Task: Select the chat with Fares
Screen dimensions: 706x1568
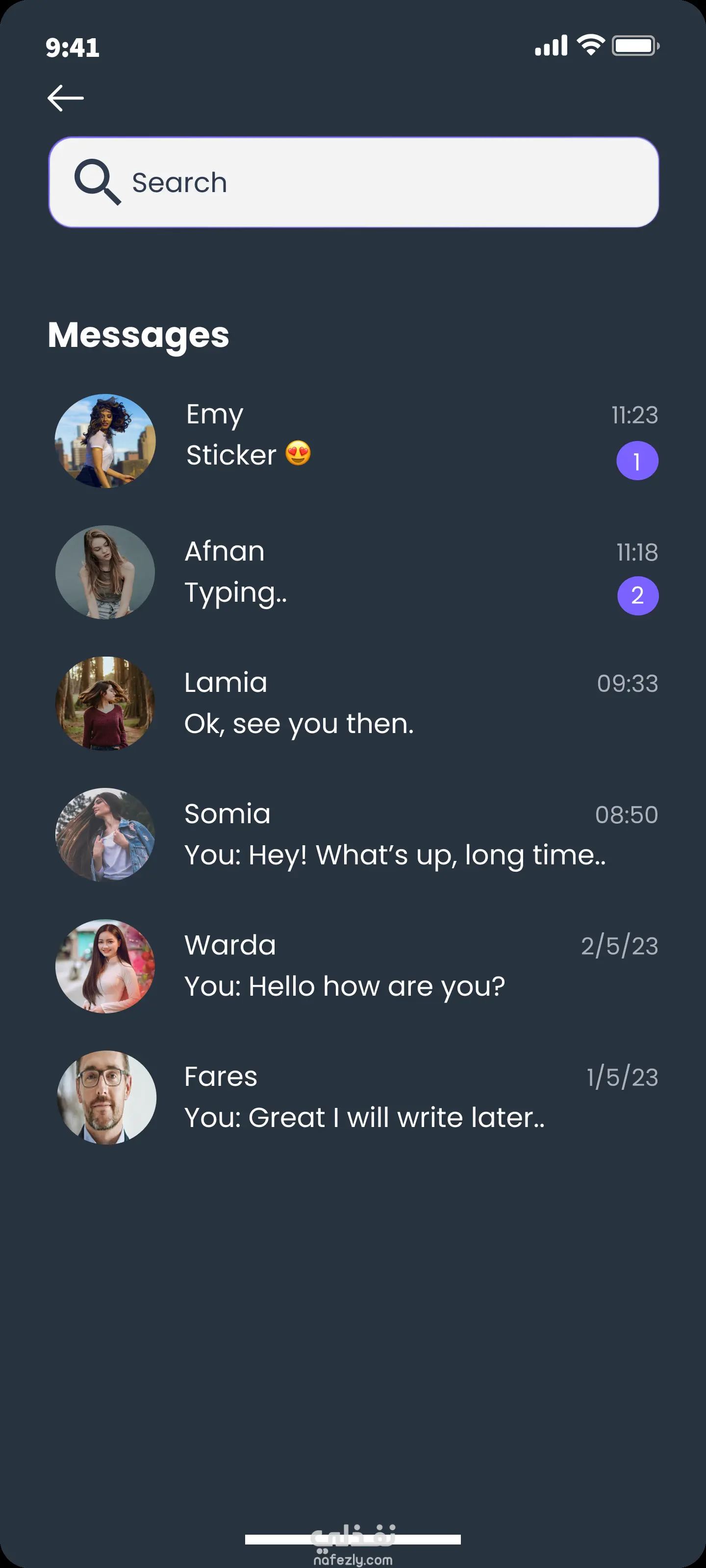Action: coord(353,1098)
